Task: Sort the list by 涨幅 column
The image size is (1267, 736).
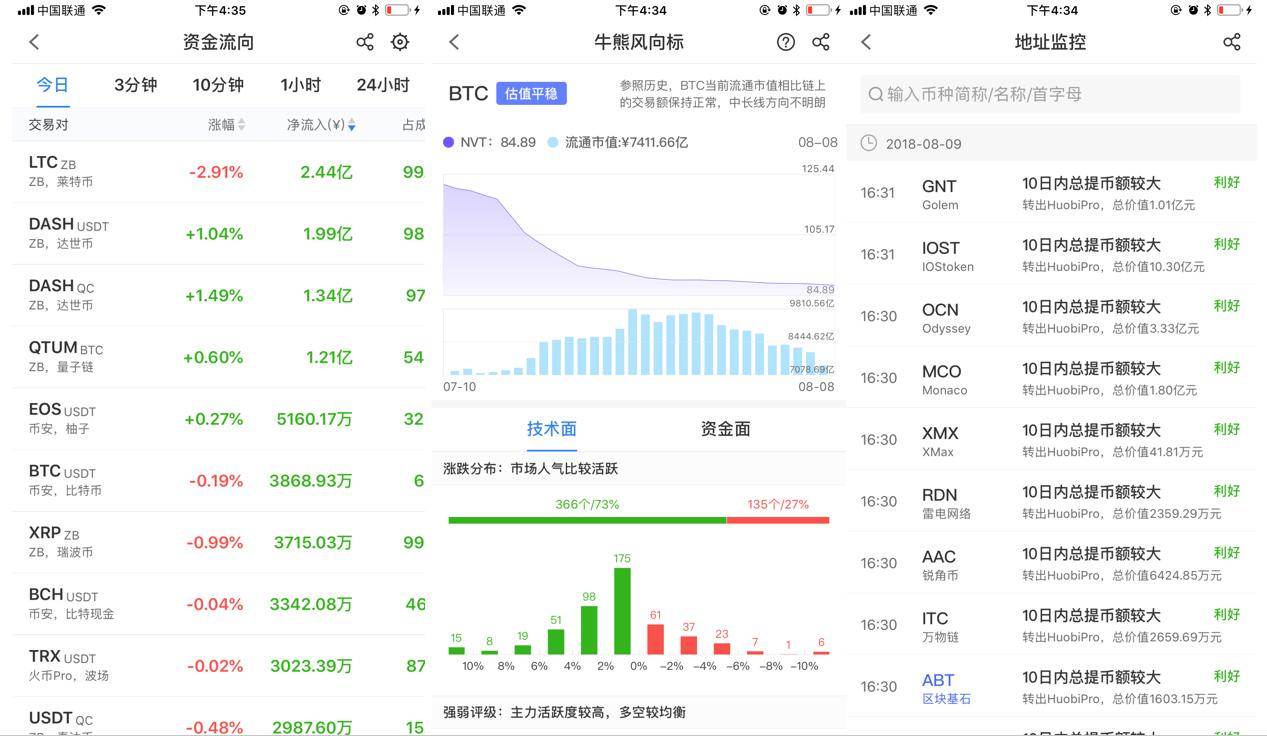Action: click(x=226, y=125)
